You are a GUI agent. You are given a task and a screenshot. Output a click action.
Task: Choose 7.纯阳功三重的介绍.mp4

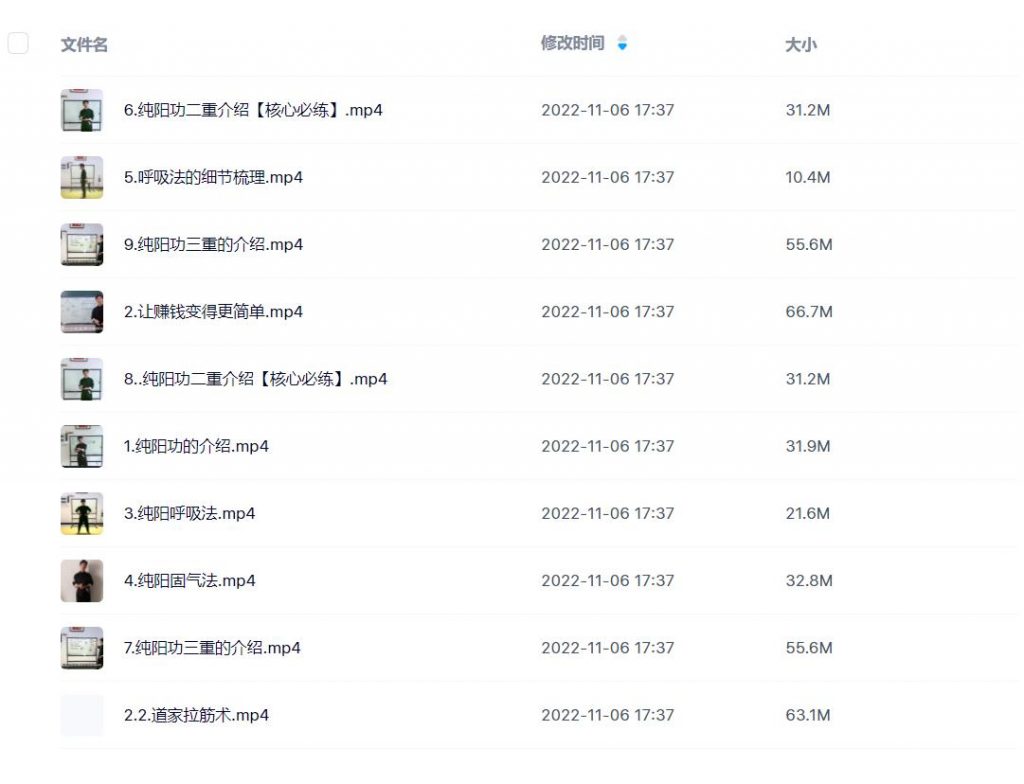point(212,648)
